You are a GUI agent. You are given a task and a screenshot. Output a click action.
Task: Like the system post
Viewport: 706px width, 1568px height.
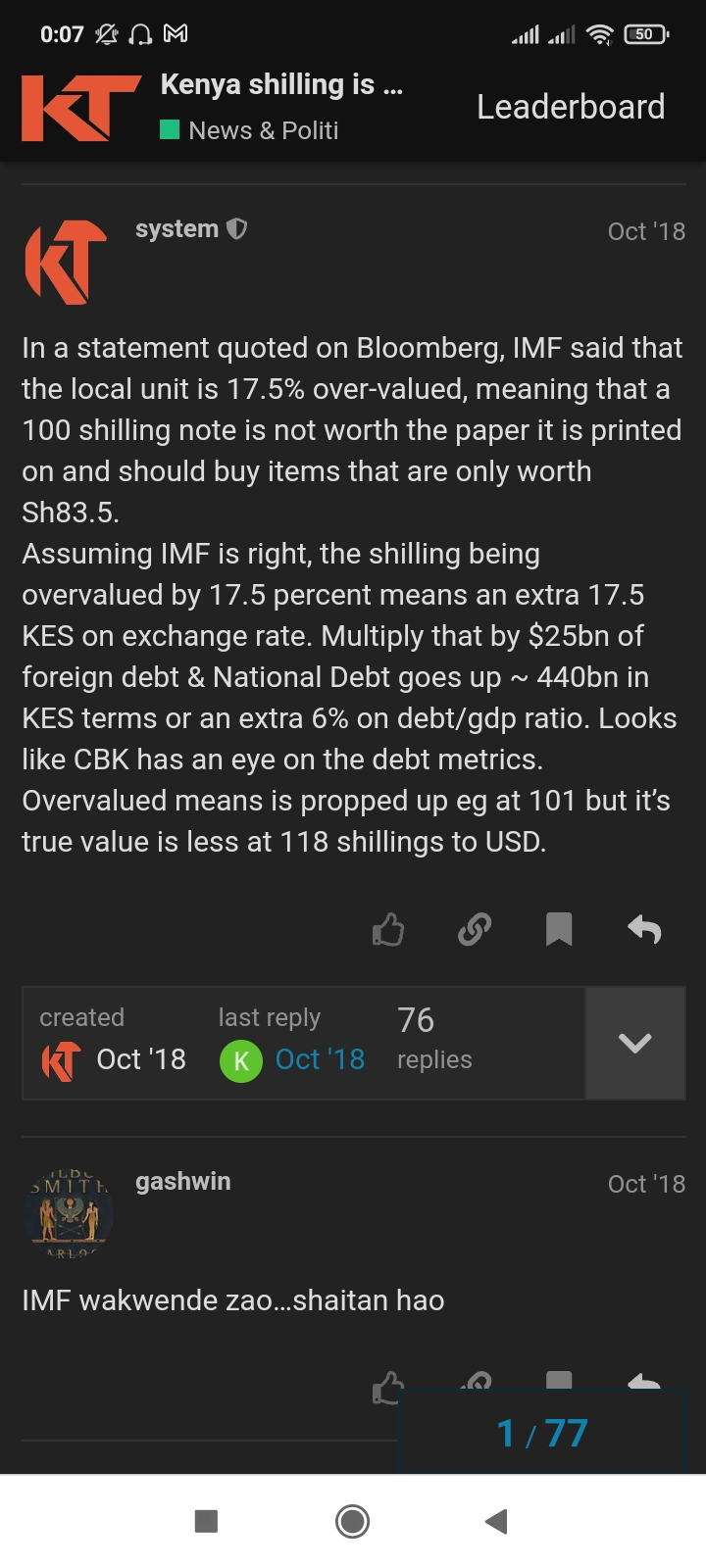[x=388, y=929]
